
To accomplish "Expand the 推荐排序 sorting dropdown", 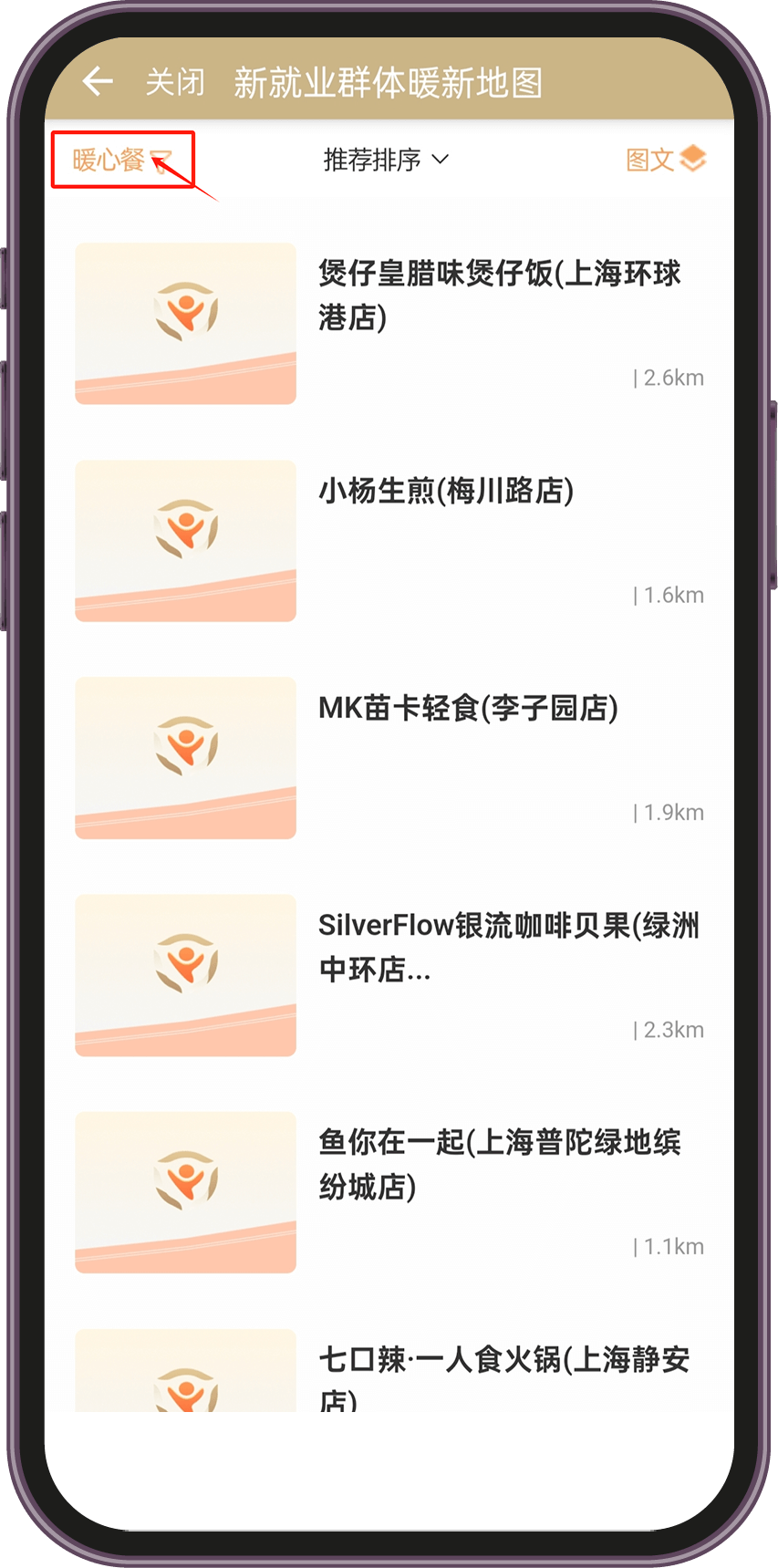I will coord(386,161).
